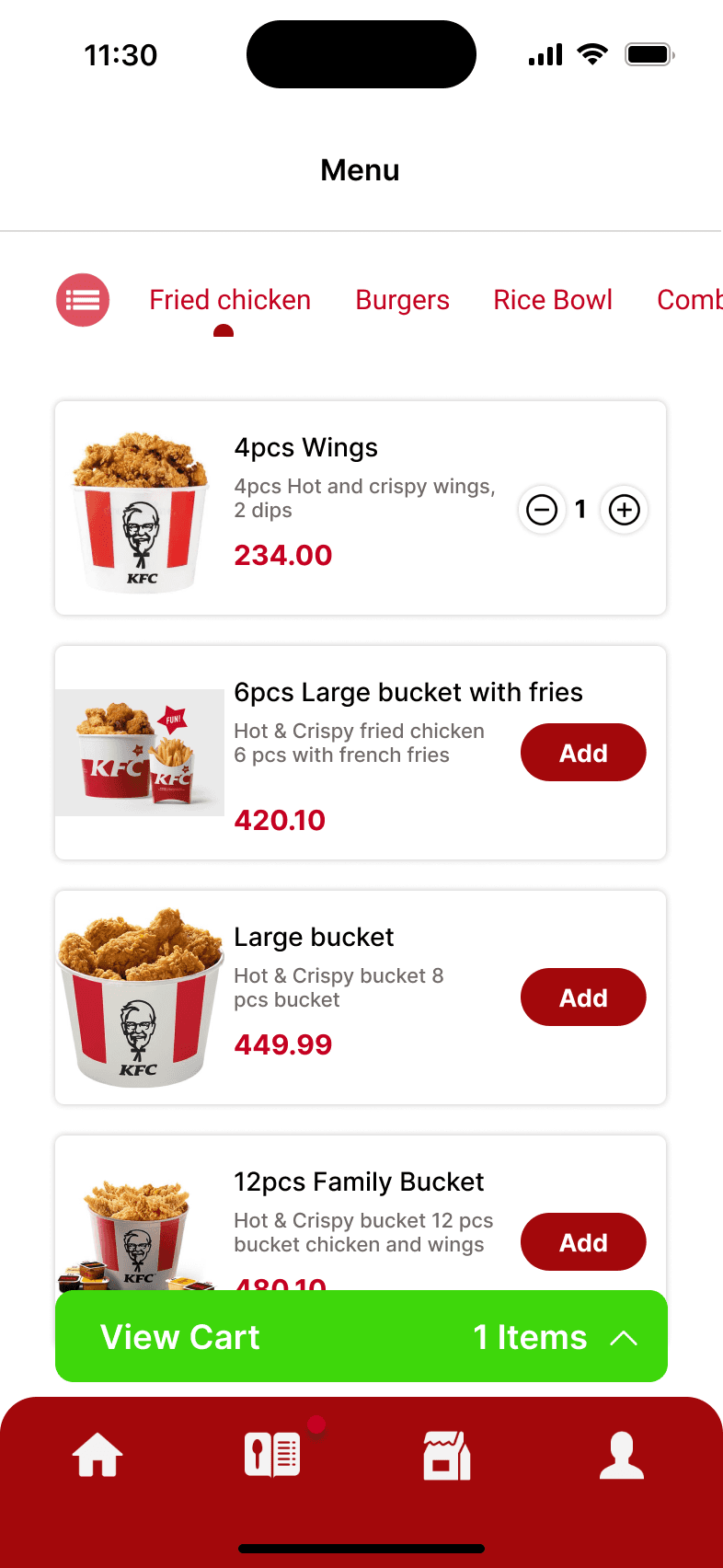Open the menu book tab
Screen dimensions: 723x1568
click(272, 1456)
